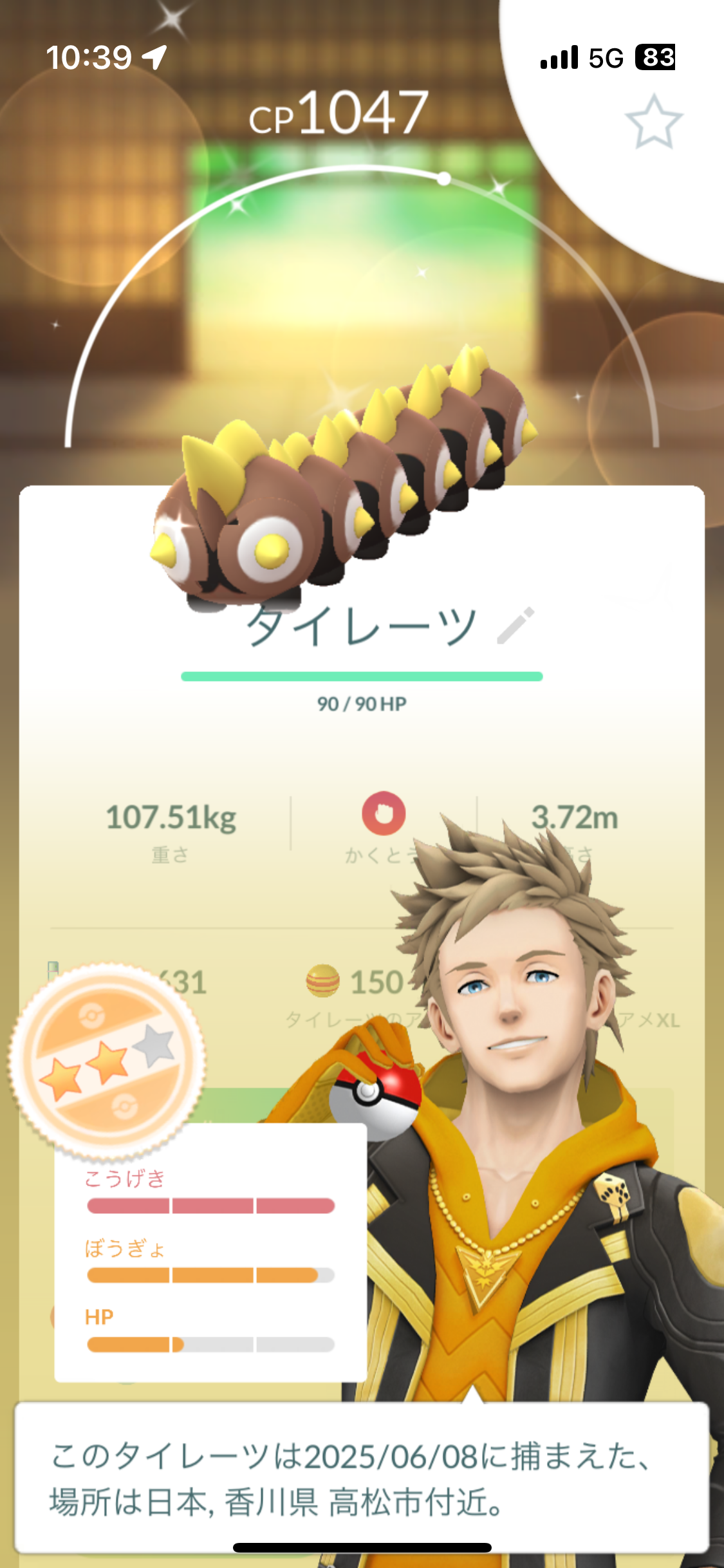Screen dimensions: 724x1568
Task: Mark this Pokémon as favorite with the star
Action: (x=653, y=122)
